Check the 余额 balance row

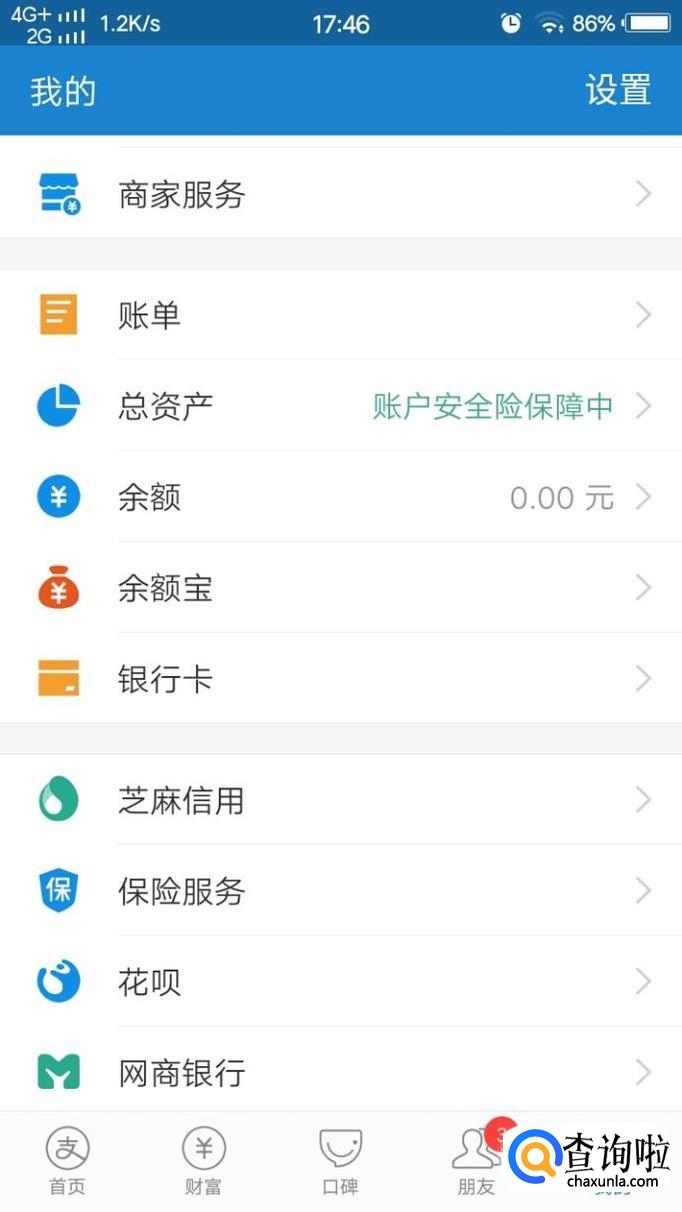pyautogui.click(x=340, y=497)
